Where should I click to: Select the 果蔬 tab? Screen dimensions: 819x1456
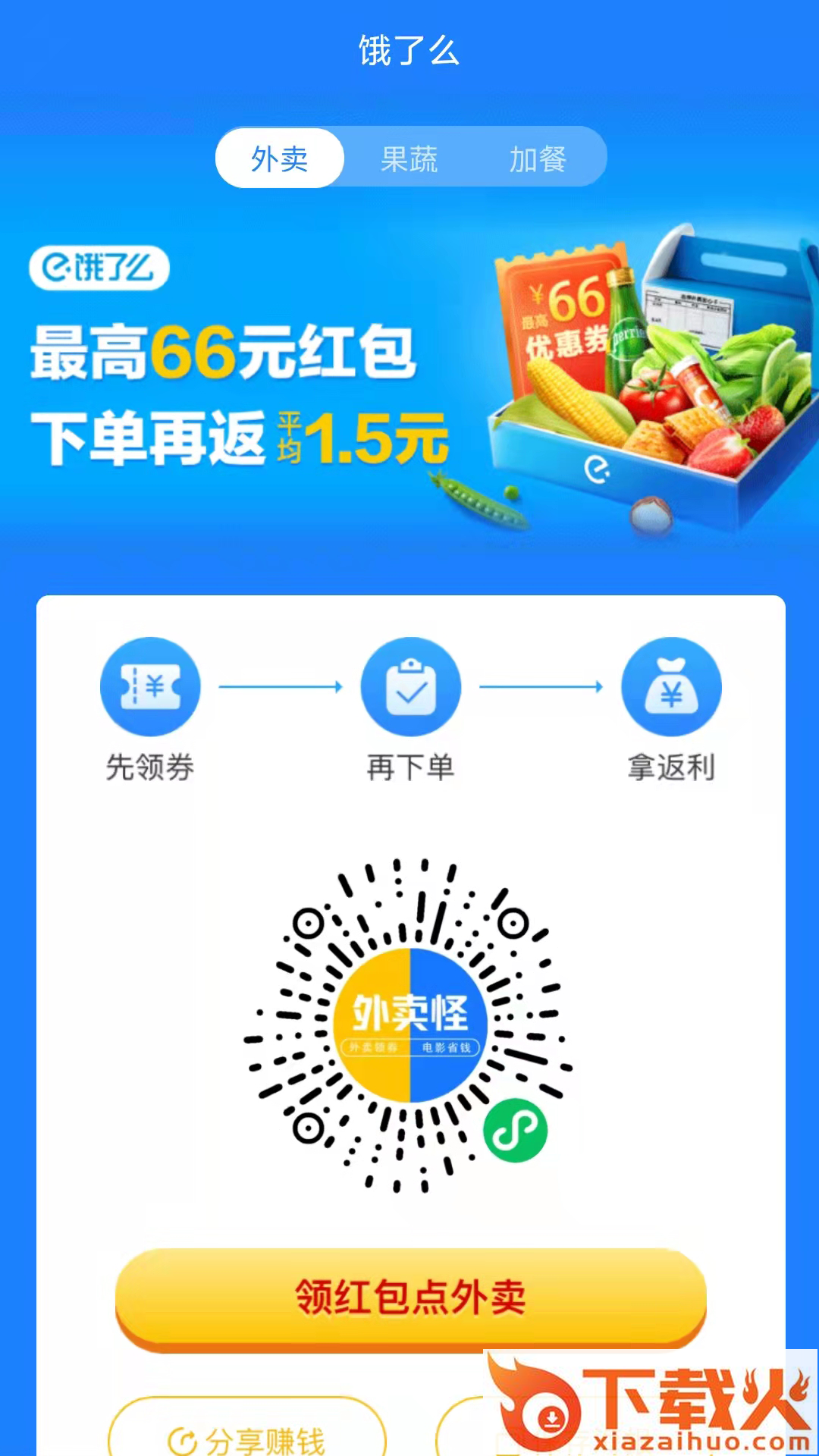pos(409,158)
